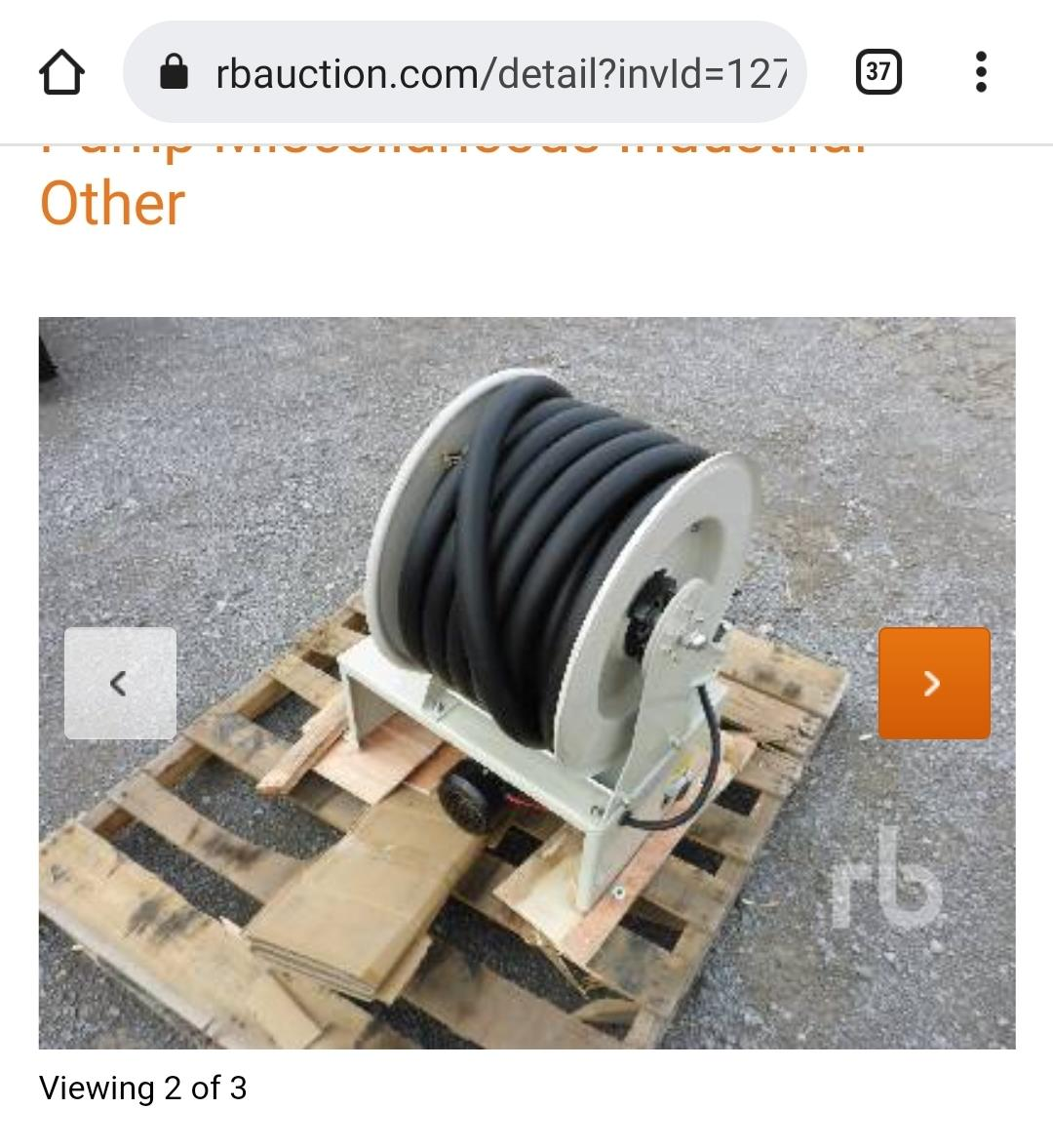Show the previous photo in the gallery
The width and height of the screenshot is (1053, 1148).
pyautogui.click(x=120, y=683)
